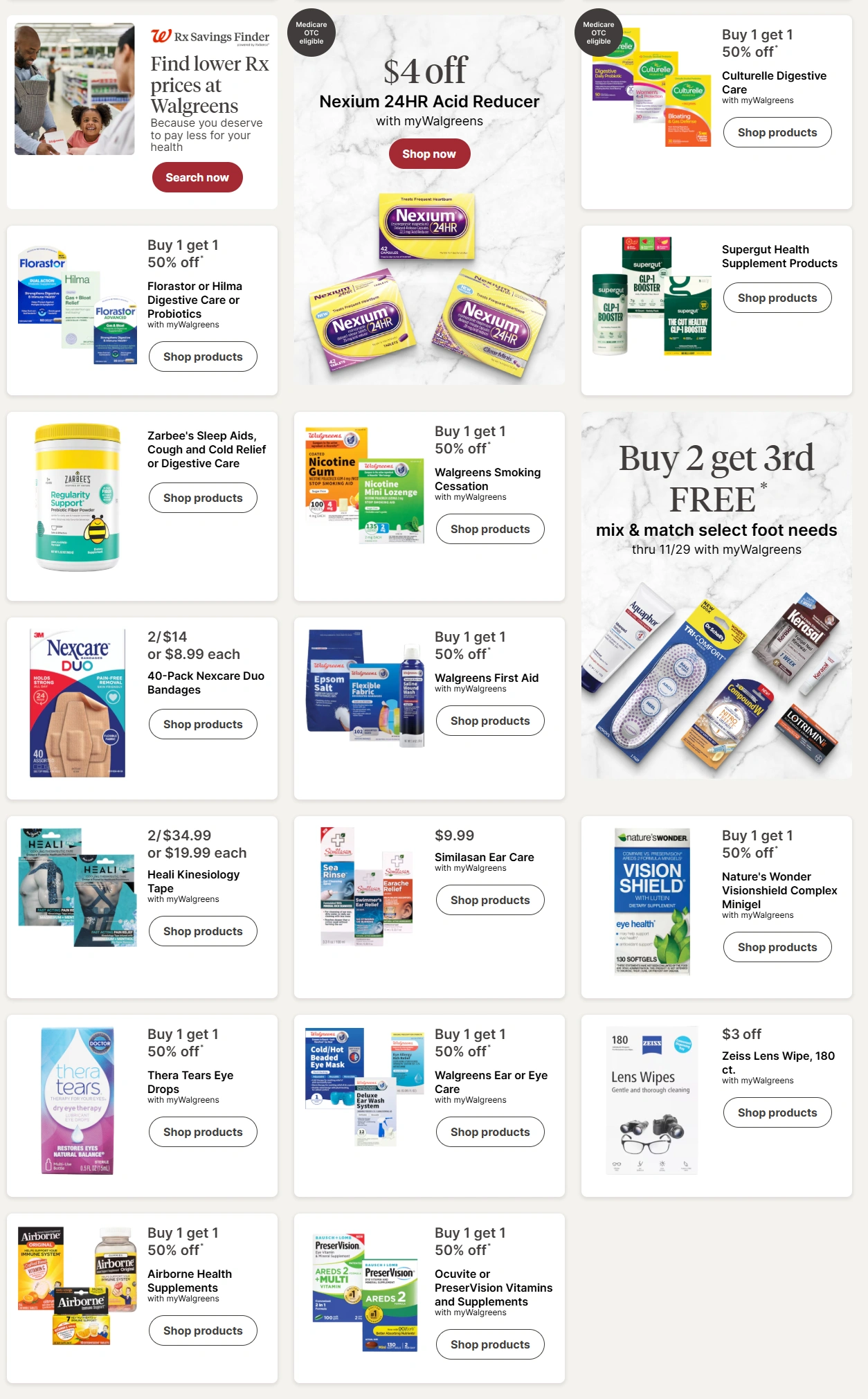The width and height of the screenshot is (868, 1399).
Task: Shop Airborne Health Supplements products
Action: (203, 1330)
